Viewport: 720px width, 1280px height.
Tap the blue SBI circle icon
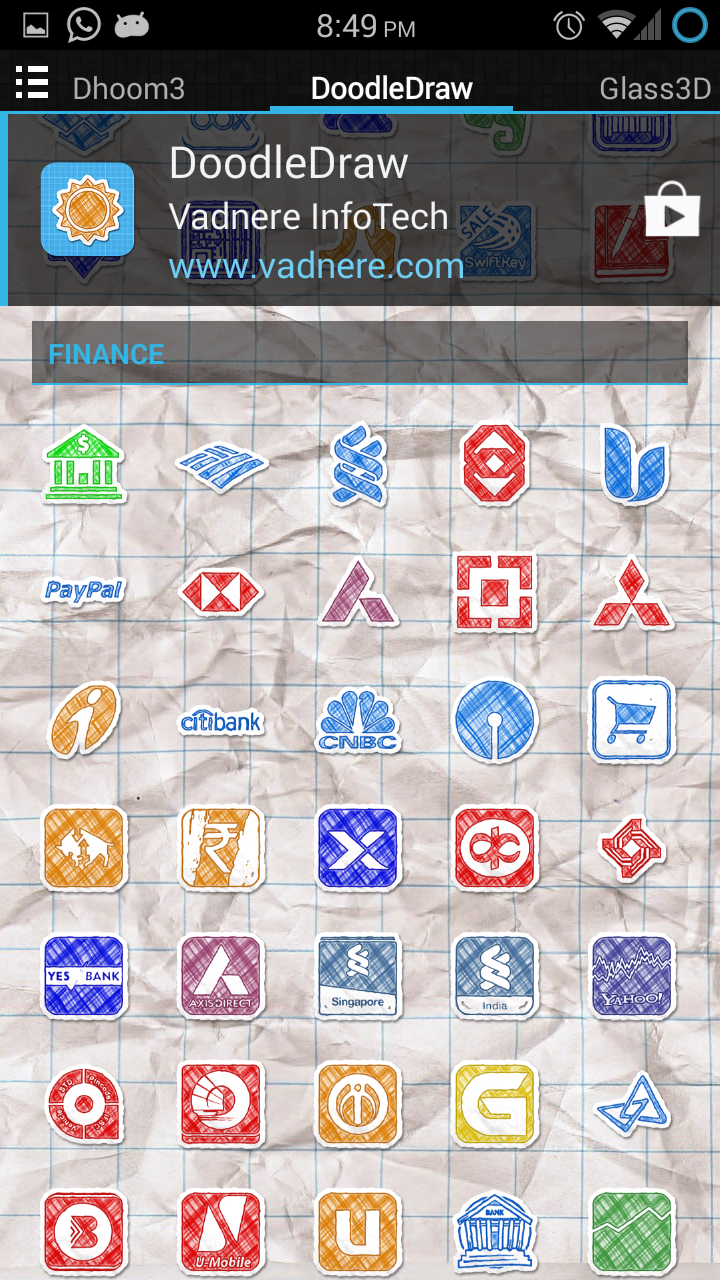pos(495,721)
